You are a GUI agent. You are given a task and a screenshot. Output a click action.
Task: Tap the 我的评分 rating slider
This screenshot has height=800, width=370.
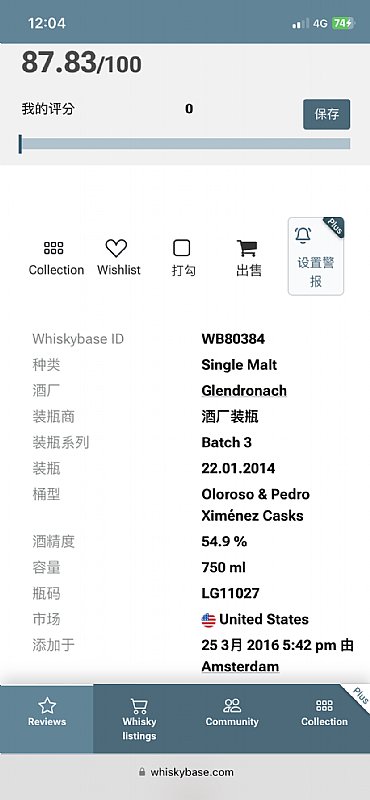click(x=184, y=144)
